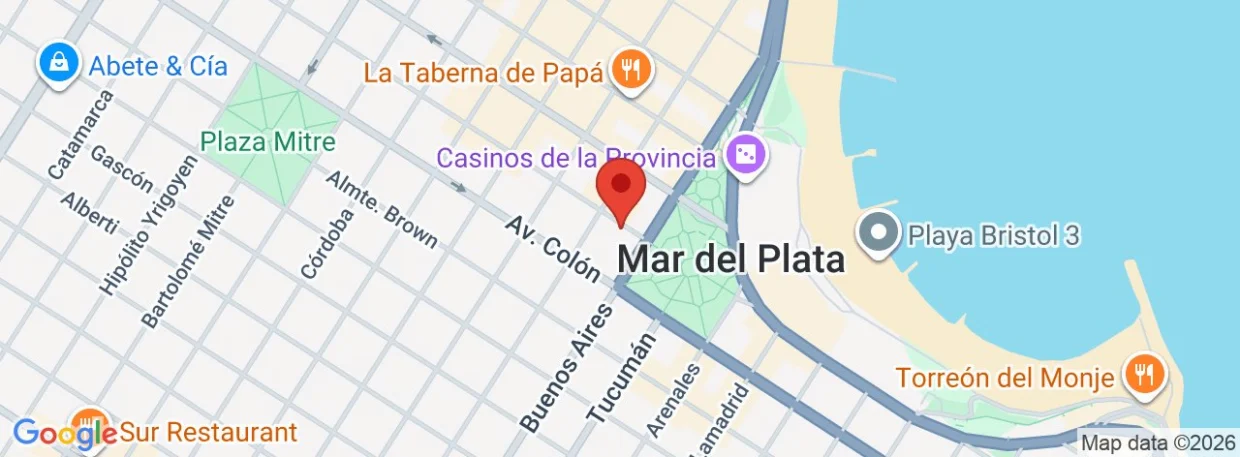Open the Torreón del Monje restaurant marker

1139,378
